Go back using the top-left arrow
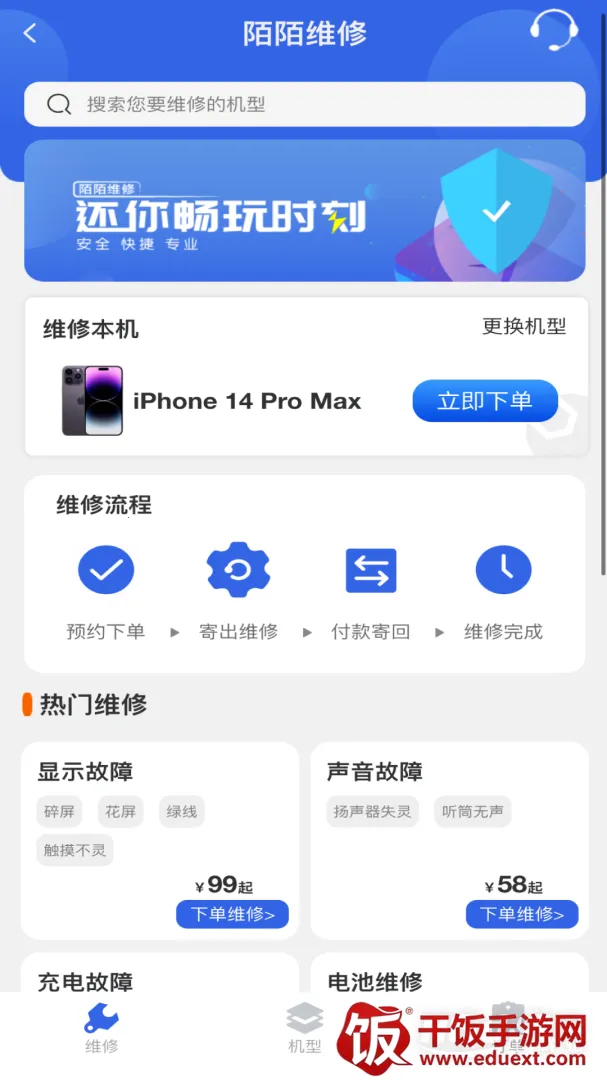The width and height of the screenshot is (607, 1080). [30, 33]
